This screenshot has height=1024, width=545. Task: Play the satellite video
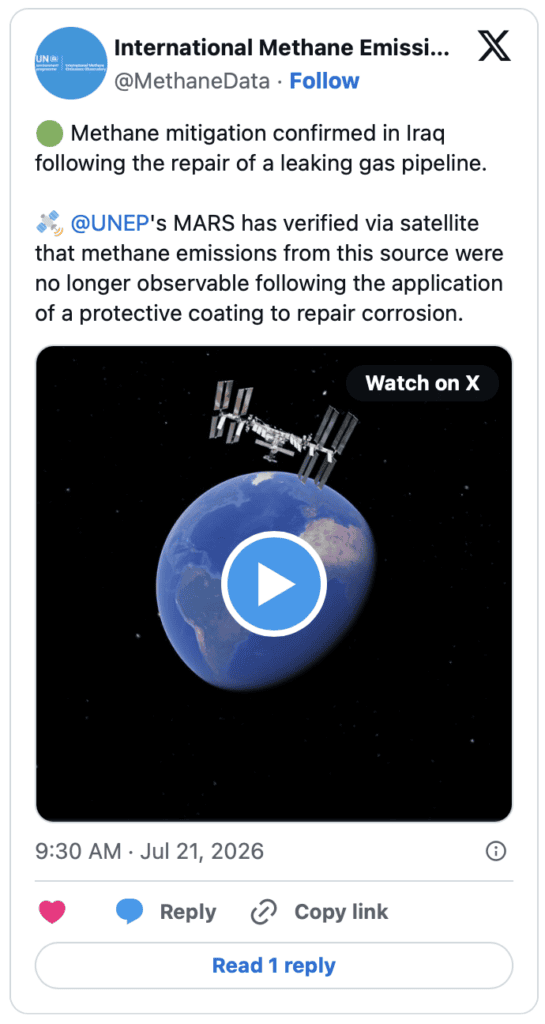[274, 583]
